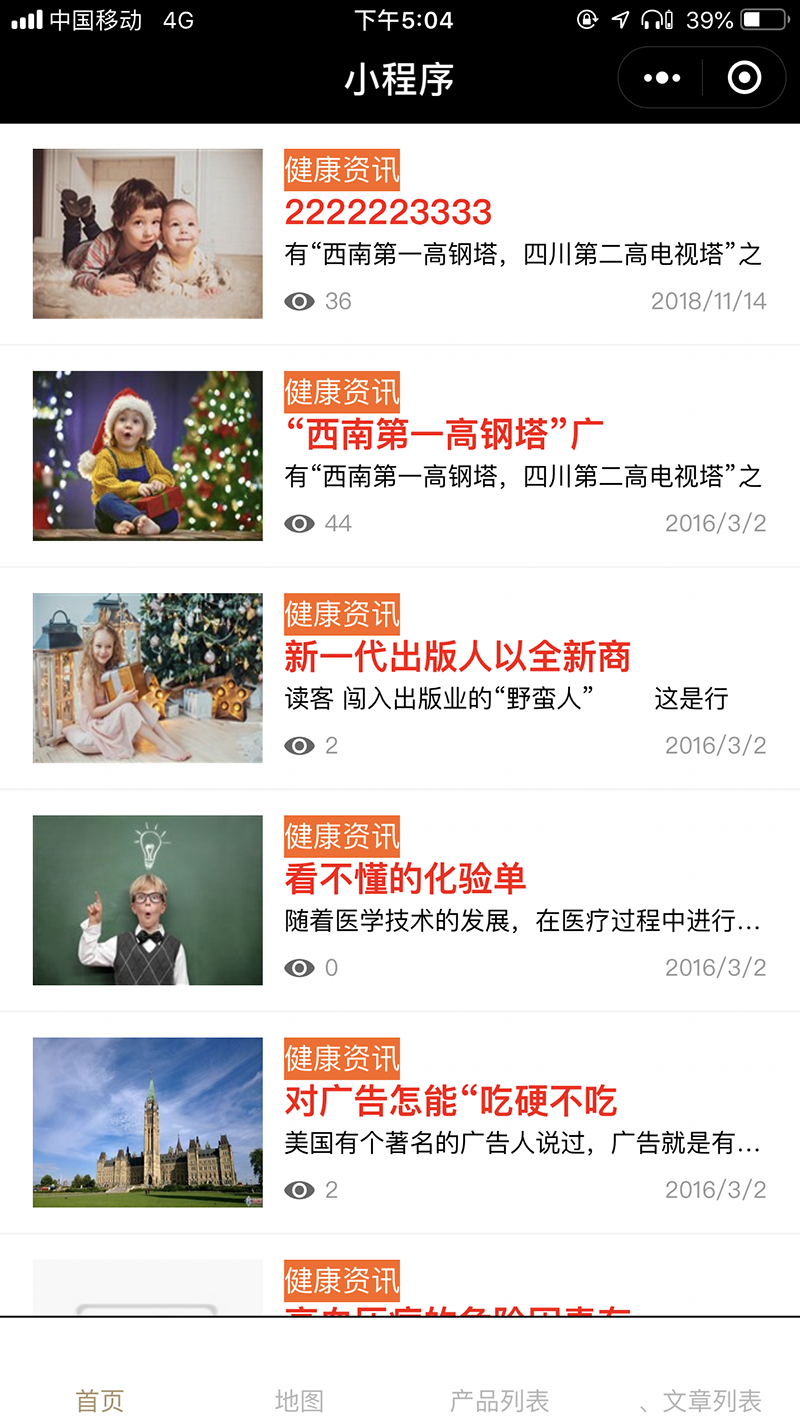Viewport: 800px width, 1422px height.
Task: Open the article 看不懂的化验单
Action: (x=405, y=879)
